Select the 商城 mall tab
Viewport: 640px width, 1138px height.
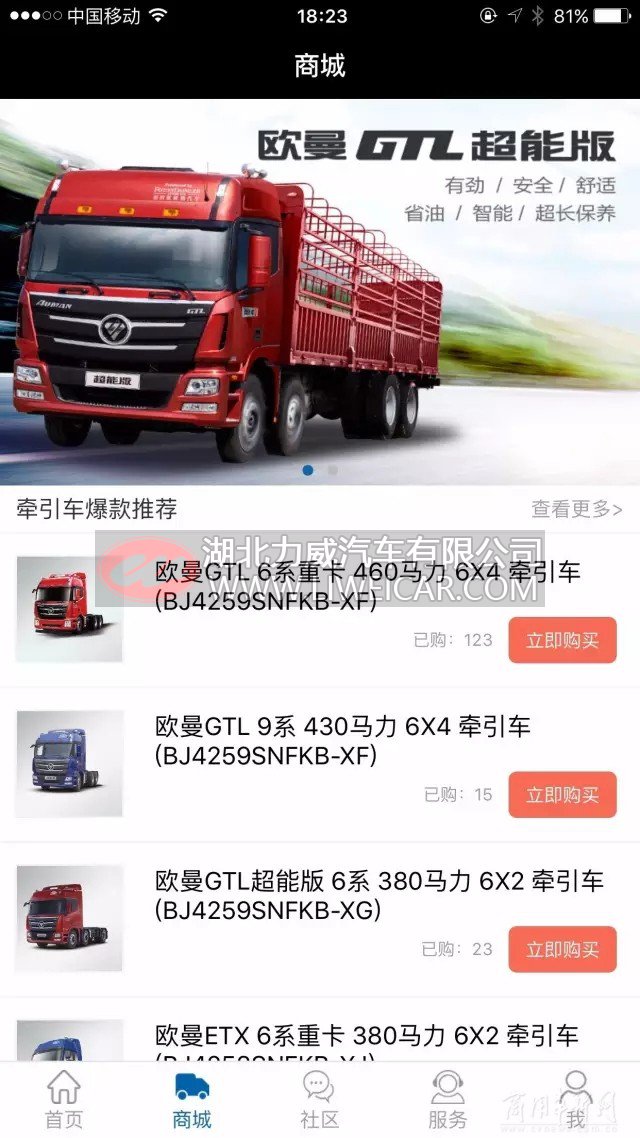pyautogui.click(x=192, y=1100)
